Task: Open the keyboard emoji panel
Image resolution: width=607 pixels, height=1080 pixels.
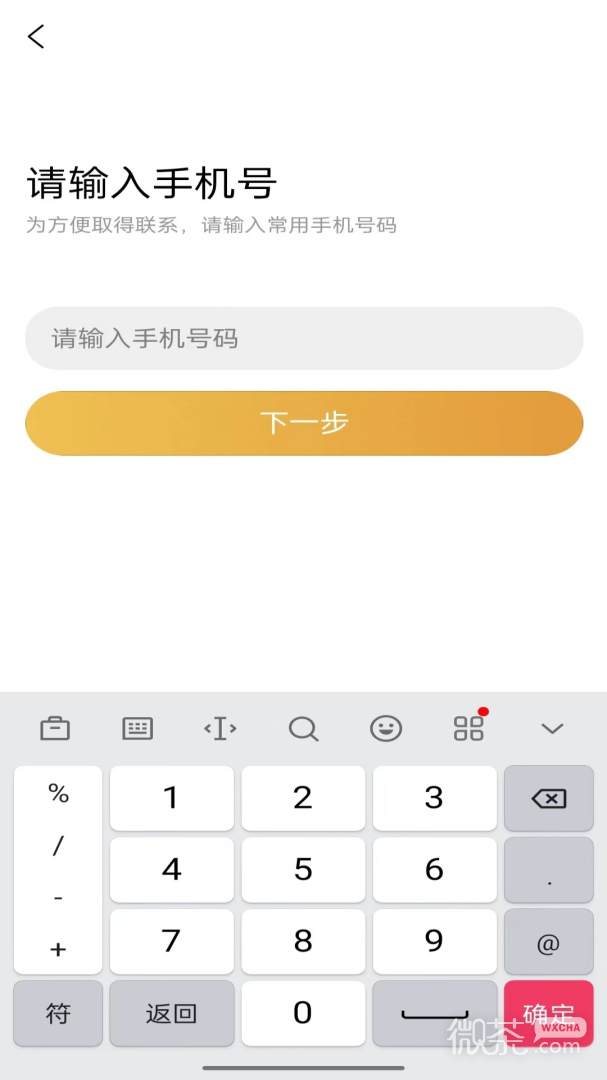Action: click(x=386, y=729)
